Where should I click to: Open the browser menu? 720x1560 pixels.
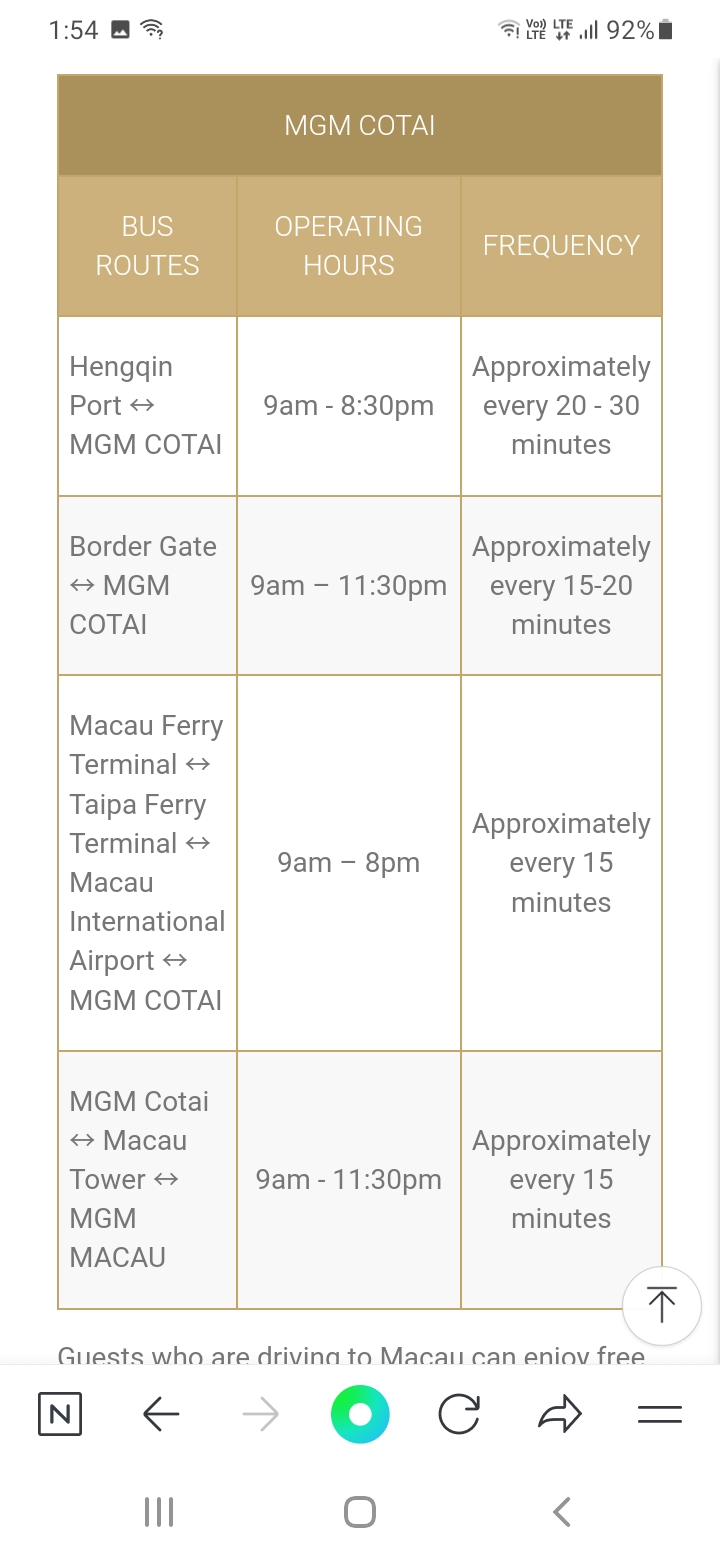[x=660, y=1414]
